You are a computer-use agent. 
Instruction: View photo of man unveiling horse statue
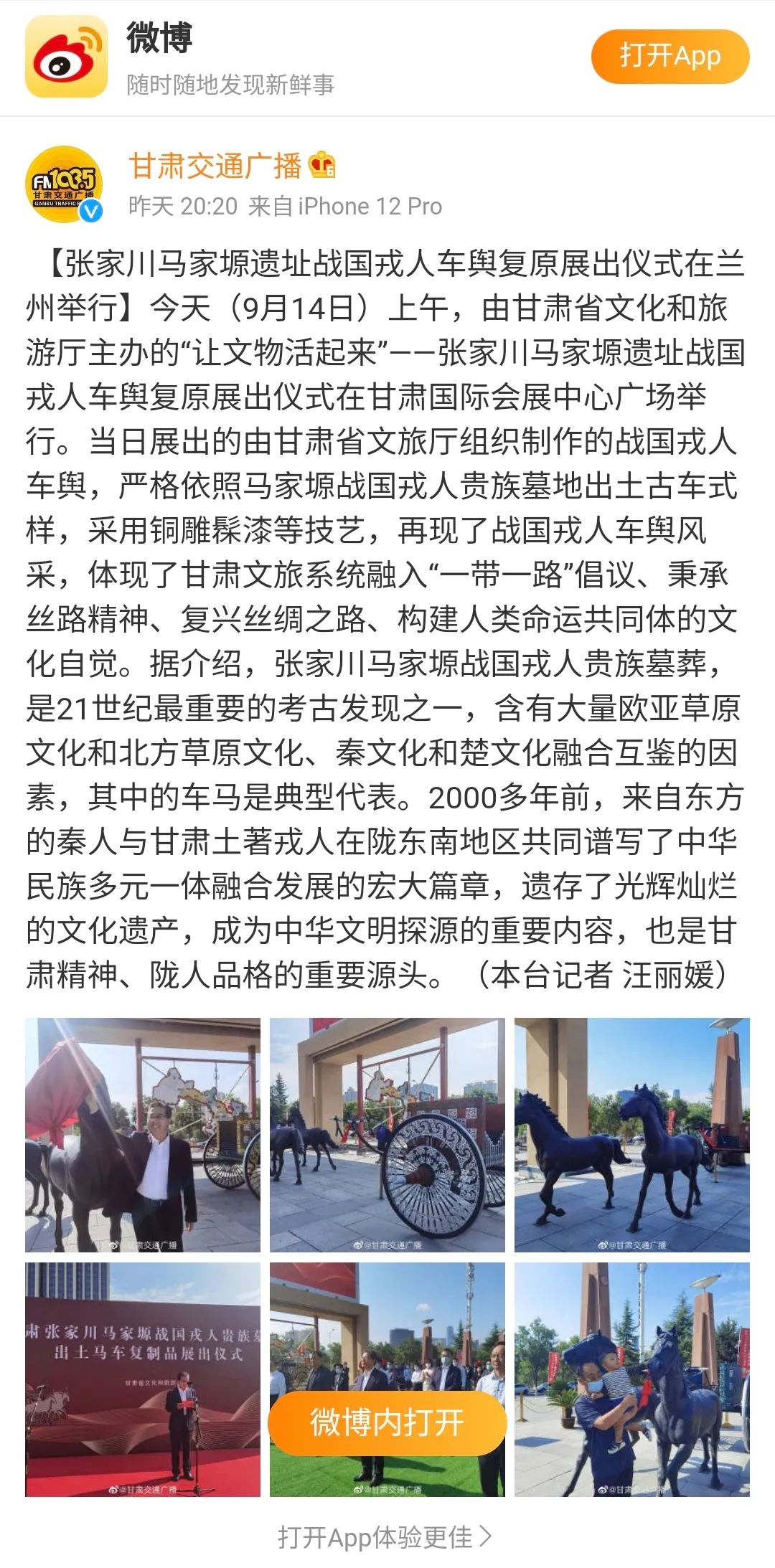143,1134
